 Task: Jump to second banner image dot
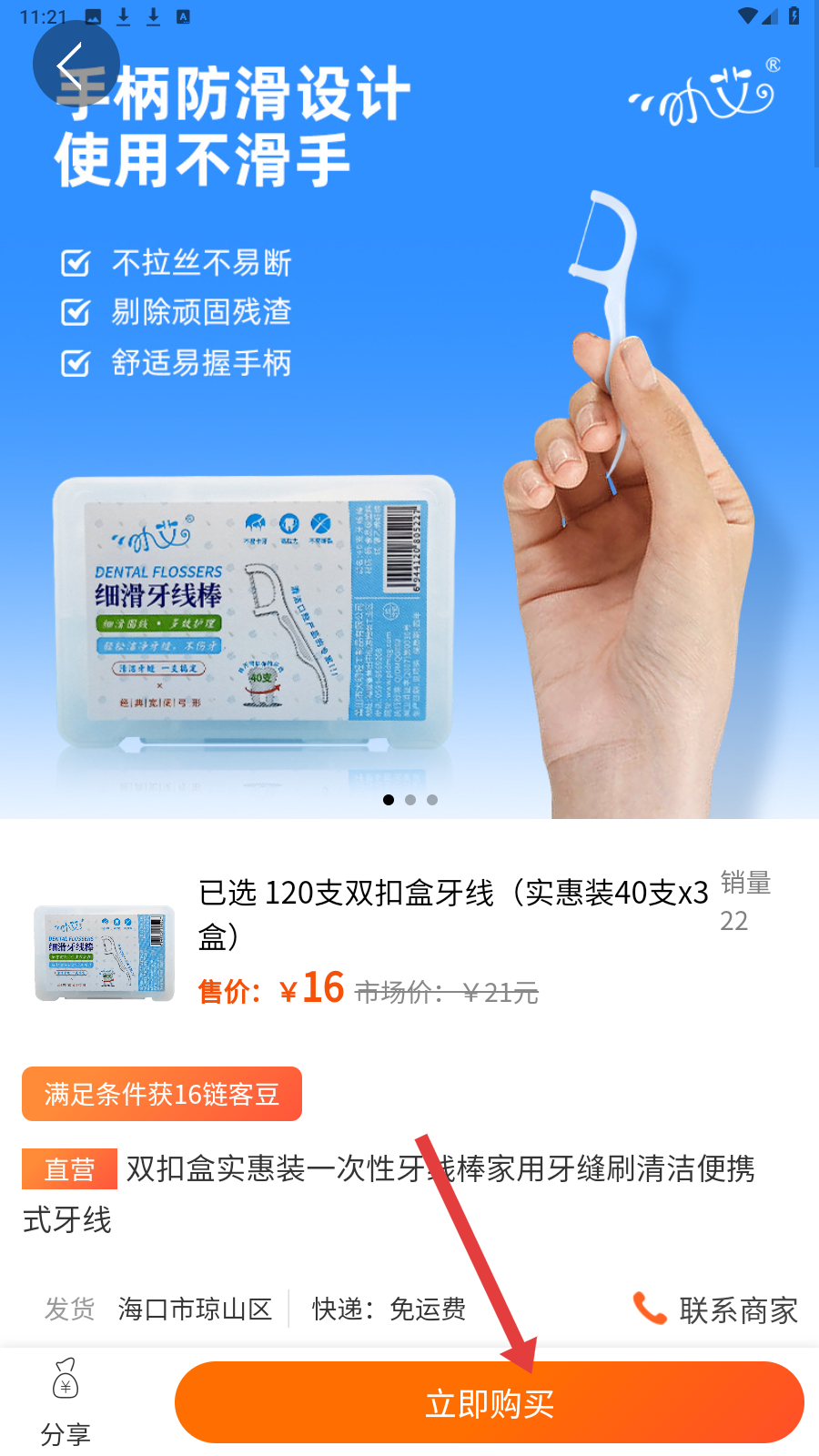click(410, 800)
